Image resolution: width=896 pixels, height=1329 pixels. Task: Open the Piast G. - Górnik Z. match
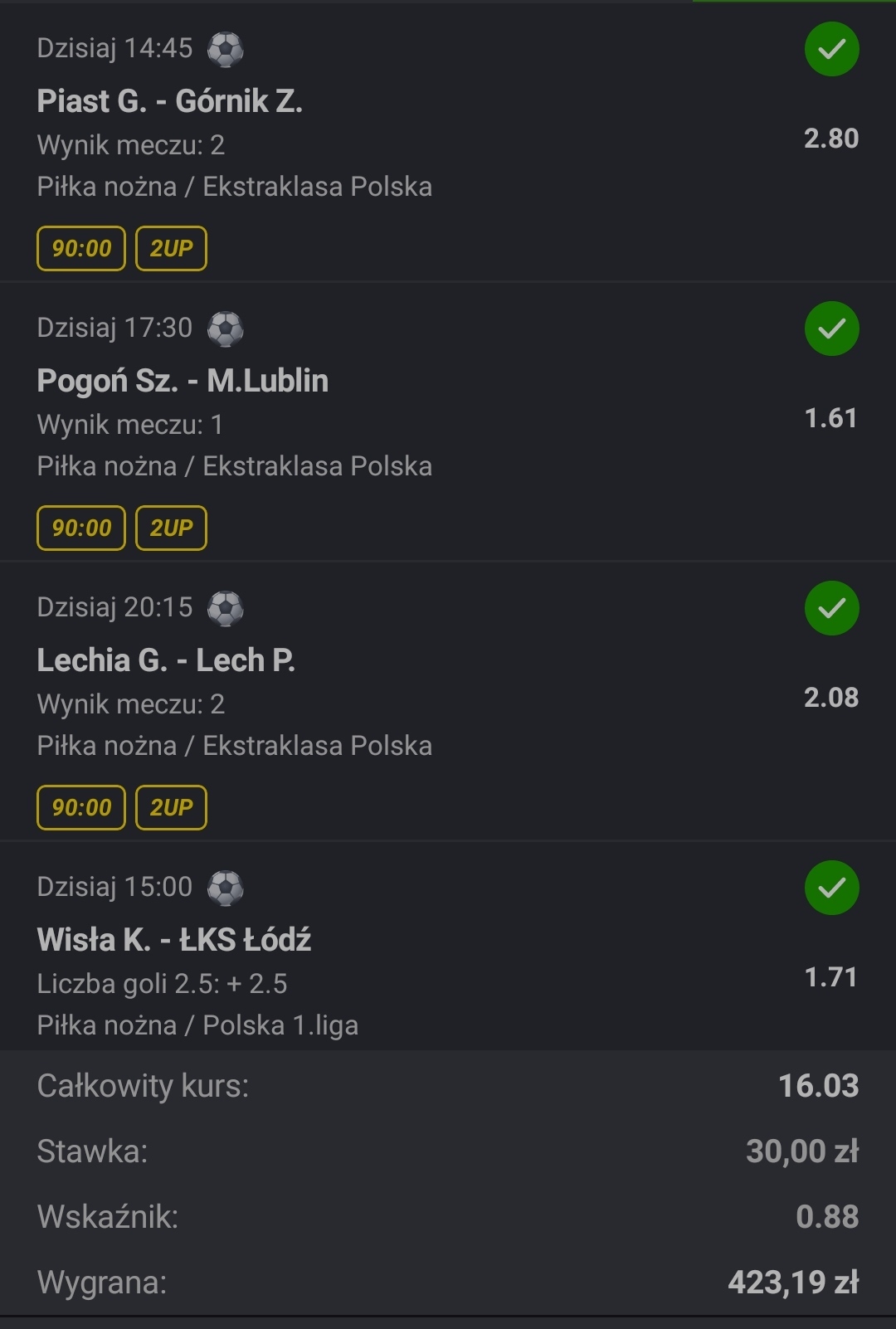click(170, 101)
